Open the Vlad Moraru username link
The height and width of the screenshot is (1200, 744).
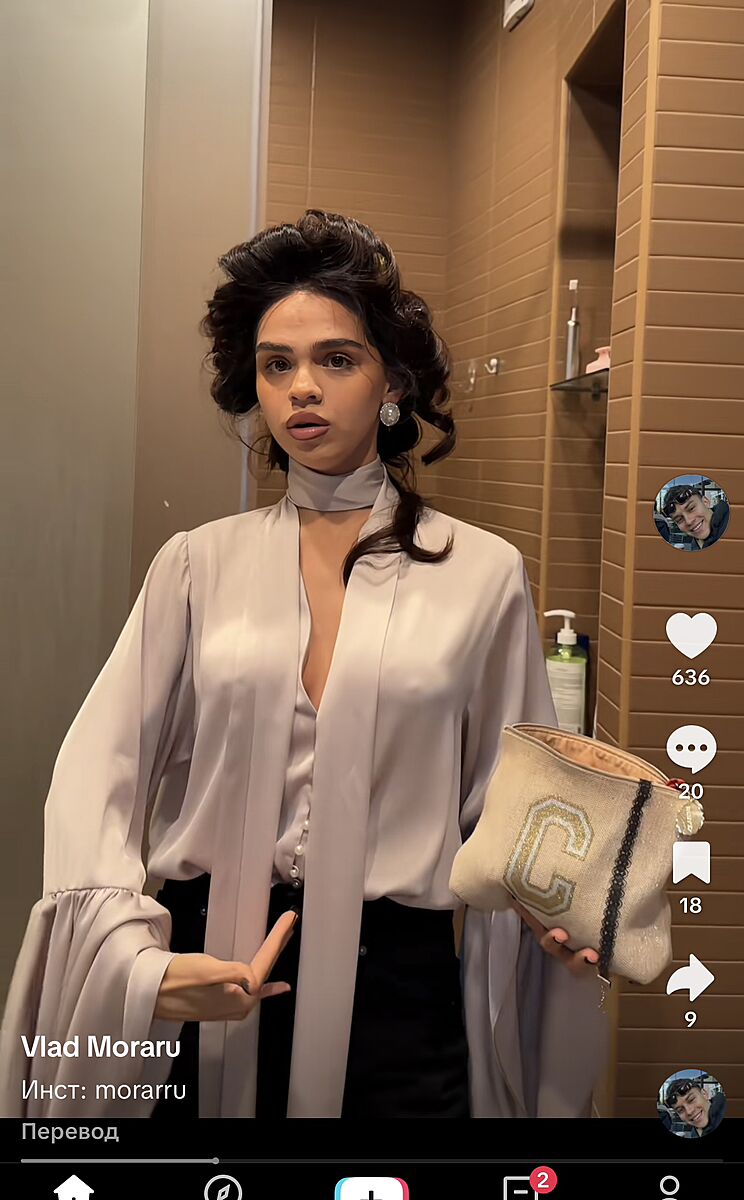(101, 1047)
